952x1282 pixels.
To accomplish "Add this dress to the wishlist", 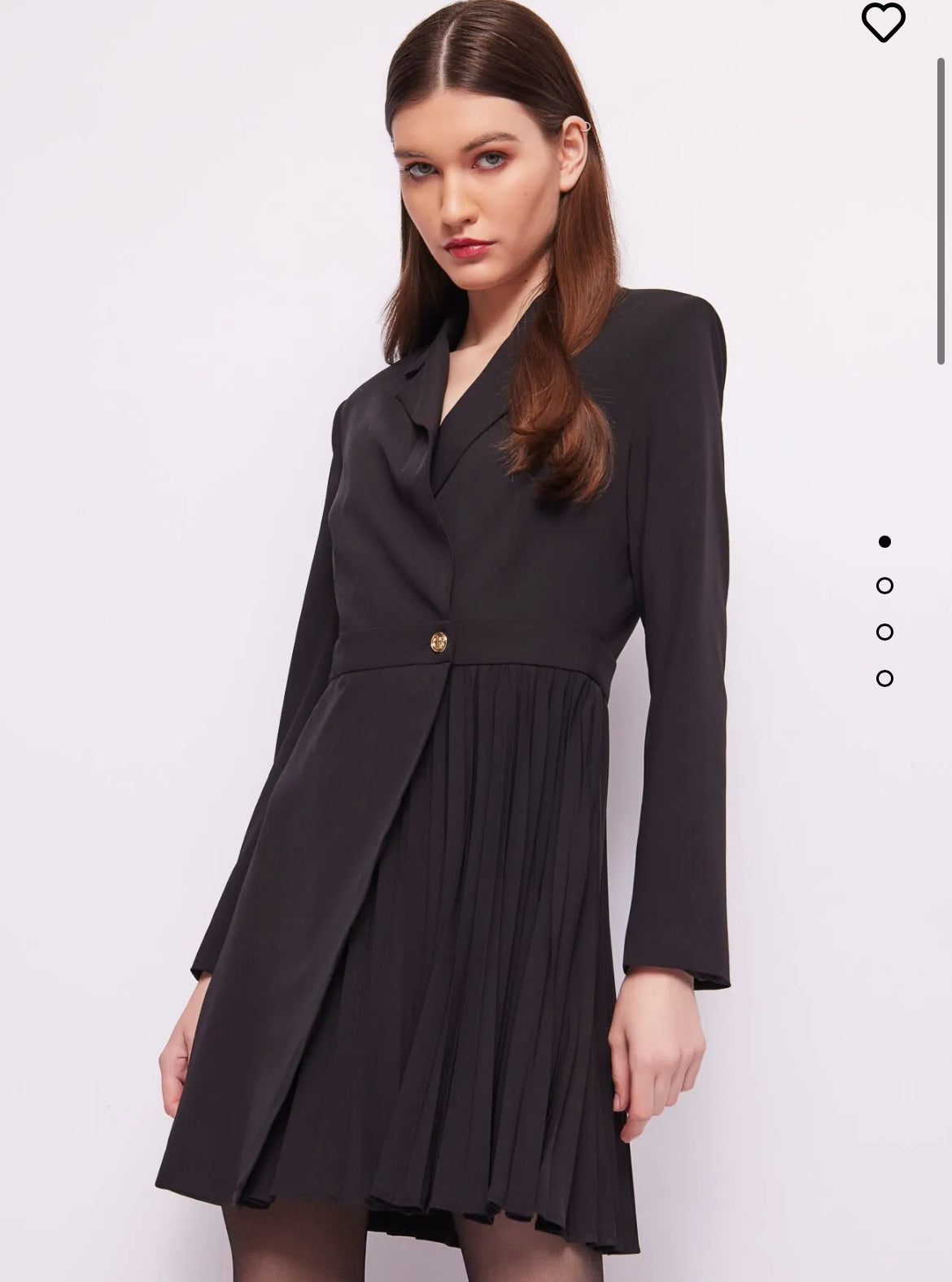I will (x=883, y=22).
